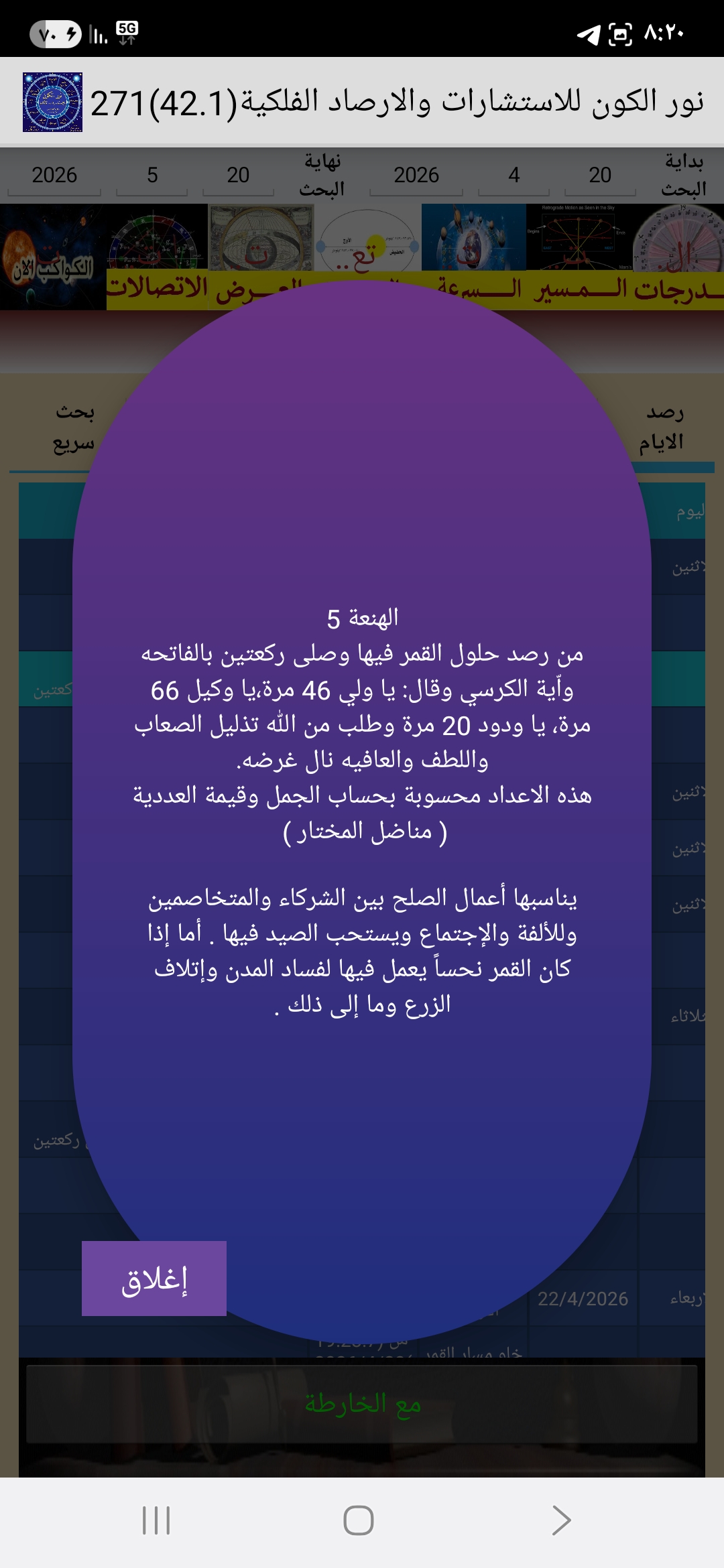Close the dialog with the إغلاق button
The image size is (724, 1568).
(154, 1279)
